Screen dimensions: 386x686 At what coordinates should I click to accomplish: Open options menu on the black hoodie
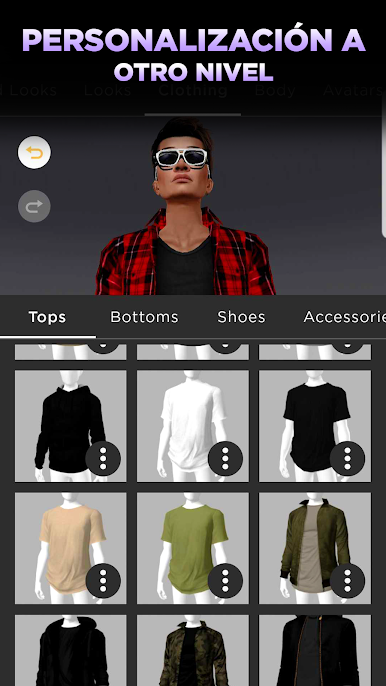pyautogui.click(x=103, y=458)
